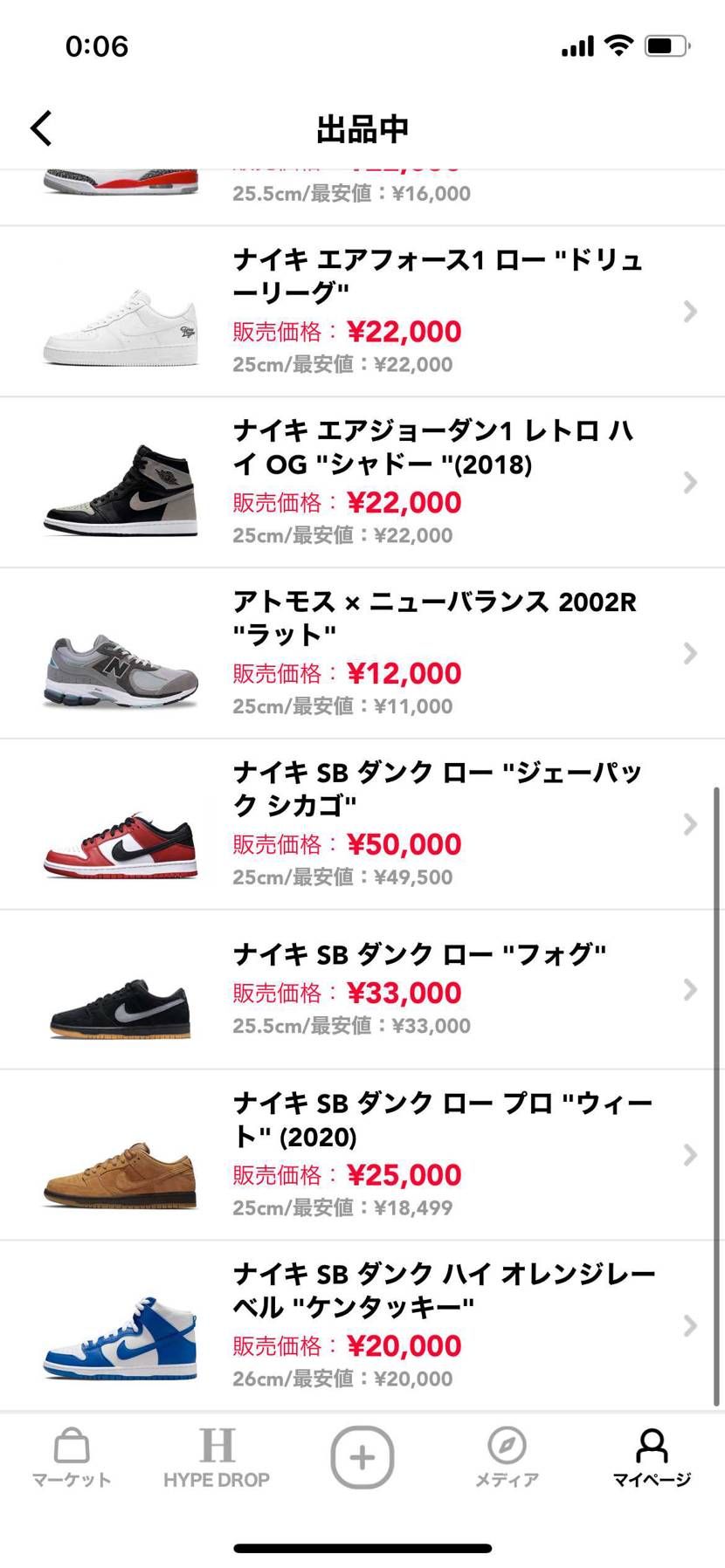The image size is (725, 1568).
Task: Tap the back arrow at top left
Action: [40, 127]
